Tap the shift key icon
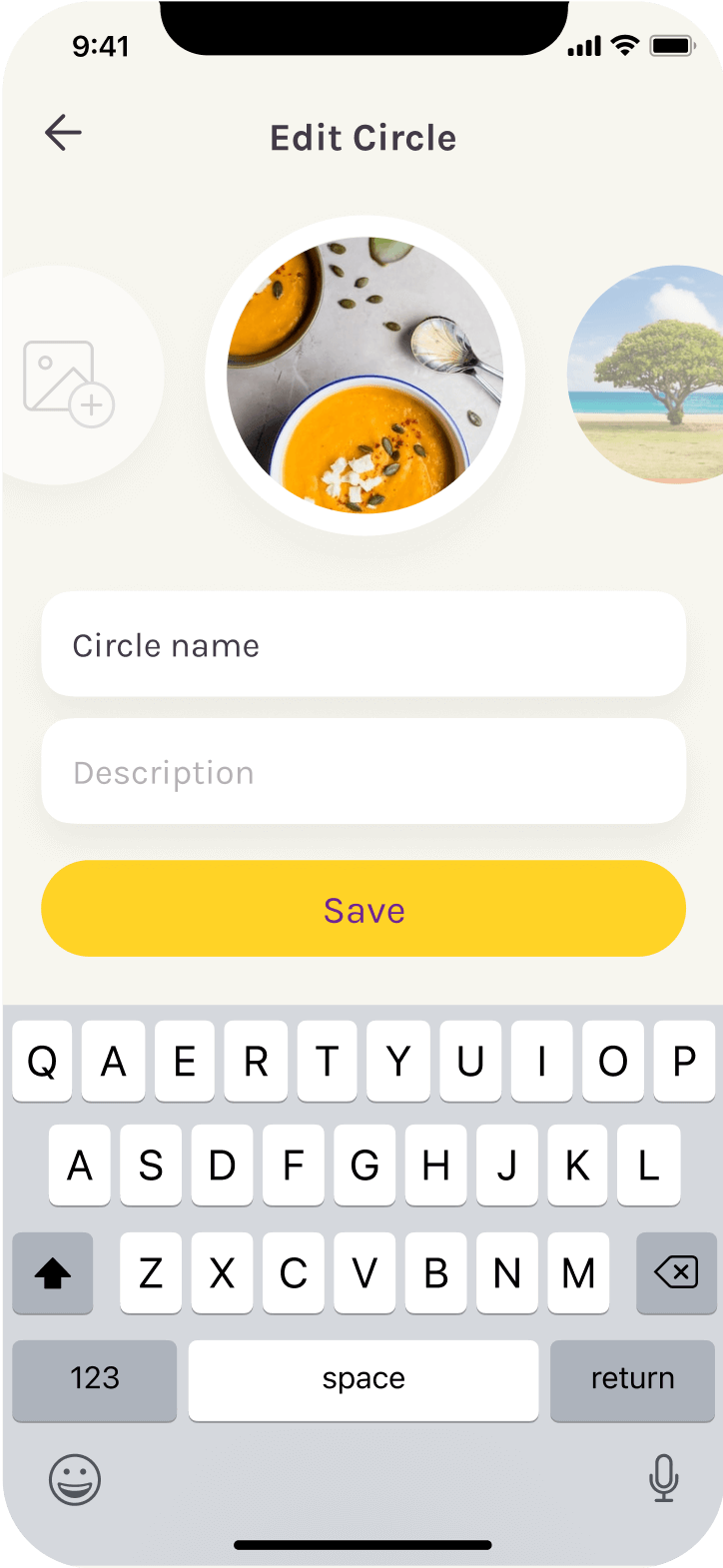 point(52,1272)
